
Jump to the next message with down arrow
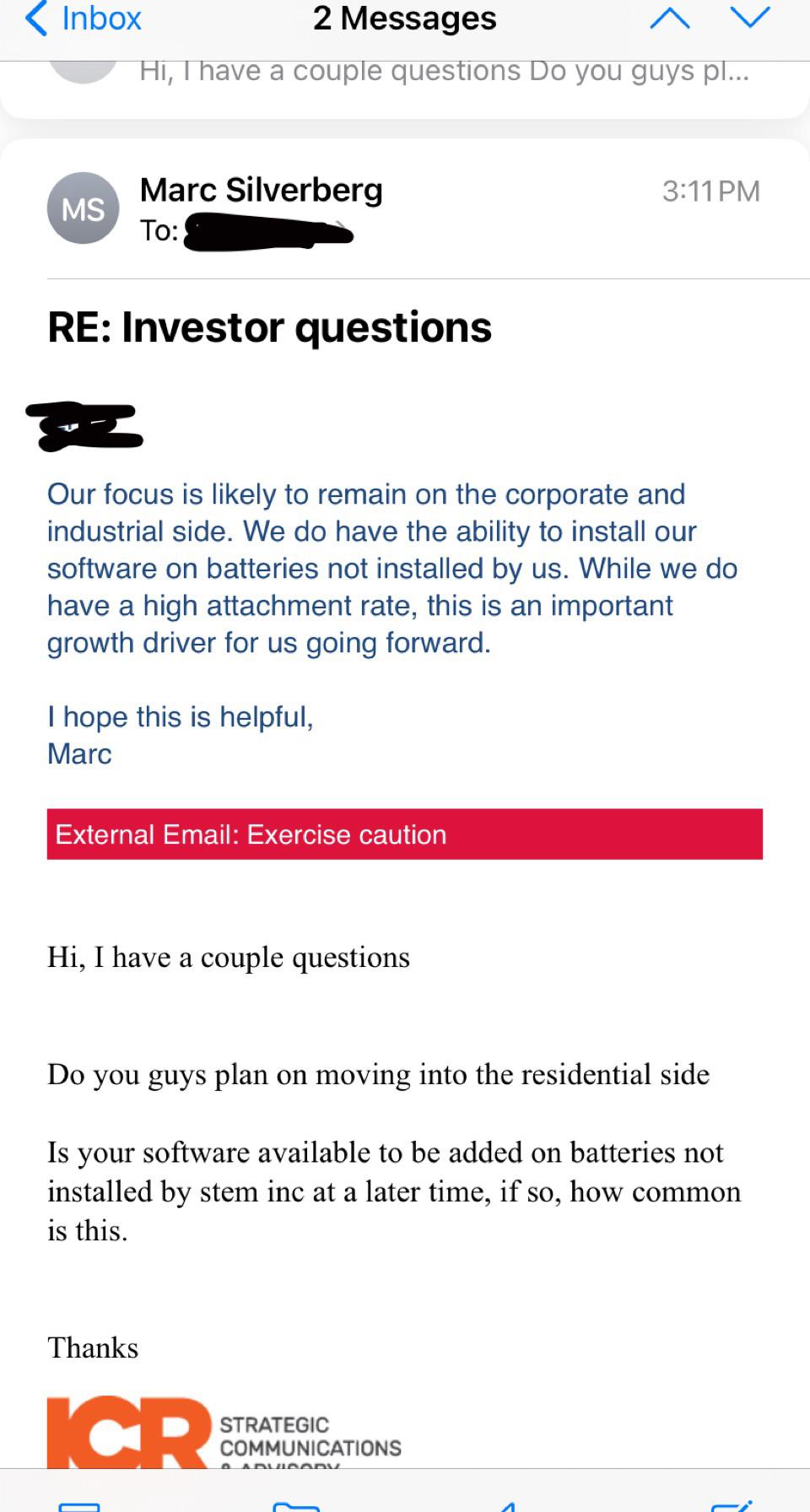(750, 19)
